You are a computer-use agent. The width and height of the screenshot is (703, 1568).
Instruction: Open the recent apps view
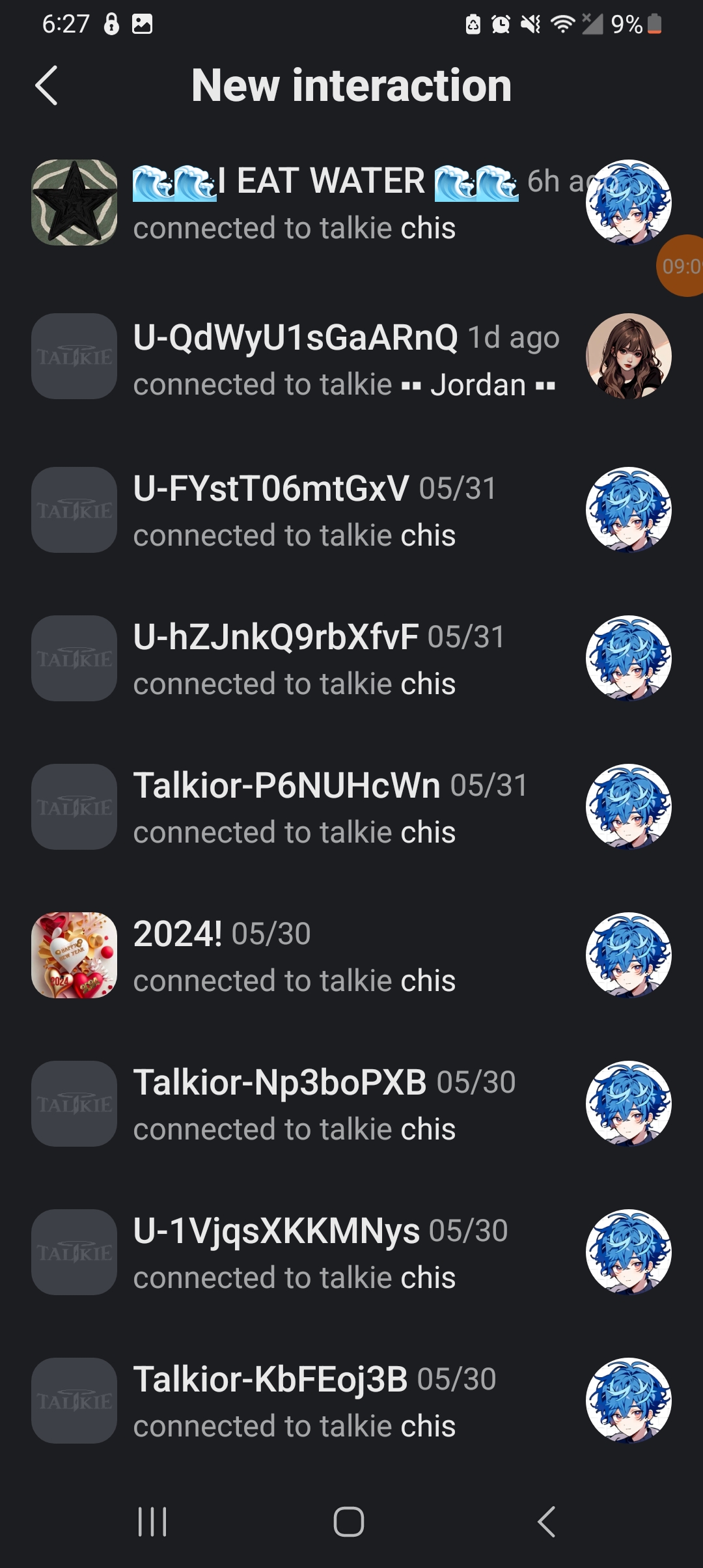[152, 1522]
